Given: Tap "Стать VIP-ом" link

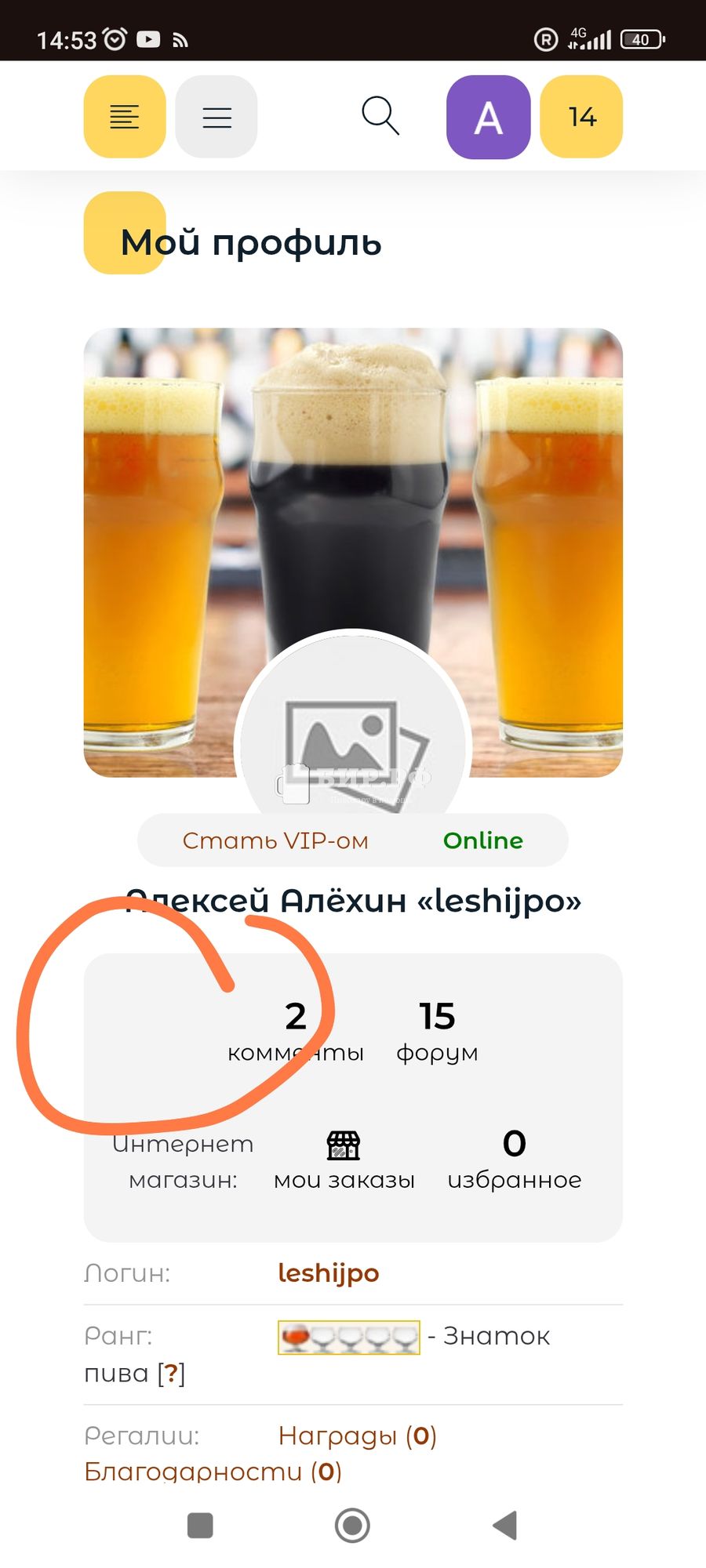Looking at the screenshot, I should tap(275, 840).
